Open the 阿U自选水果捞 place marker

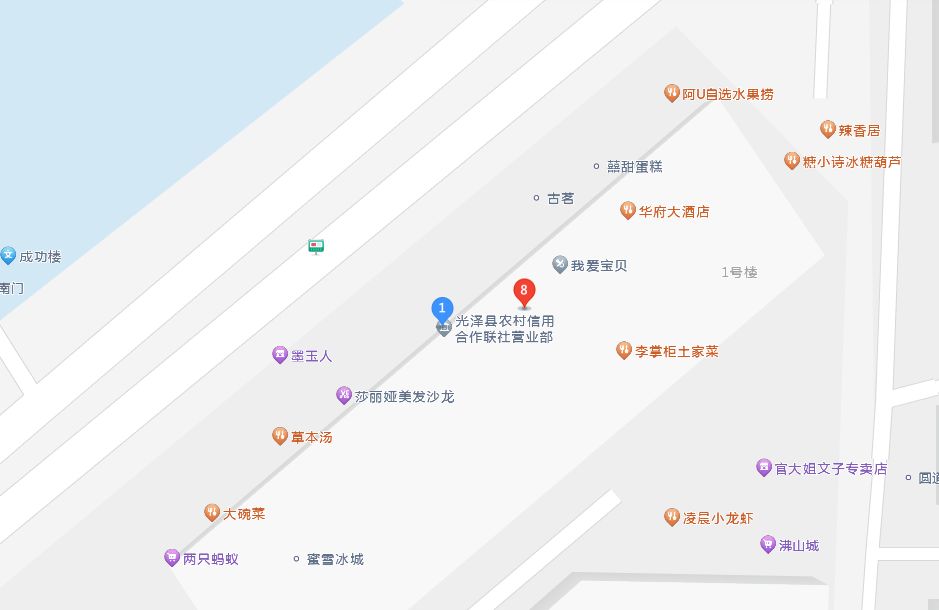672,94
